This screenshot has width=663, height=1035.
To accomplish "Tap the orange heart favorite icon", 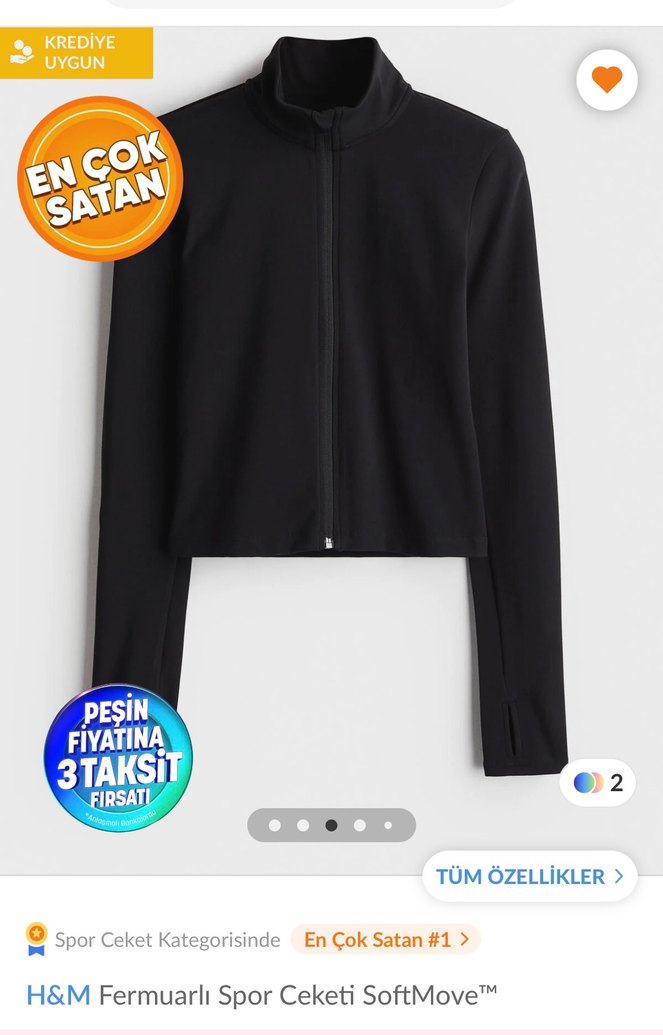I will tap(606, 79).
